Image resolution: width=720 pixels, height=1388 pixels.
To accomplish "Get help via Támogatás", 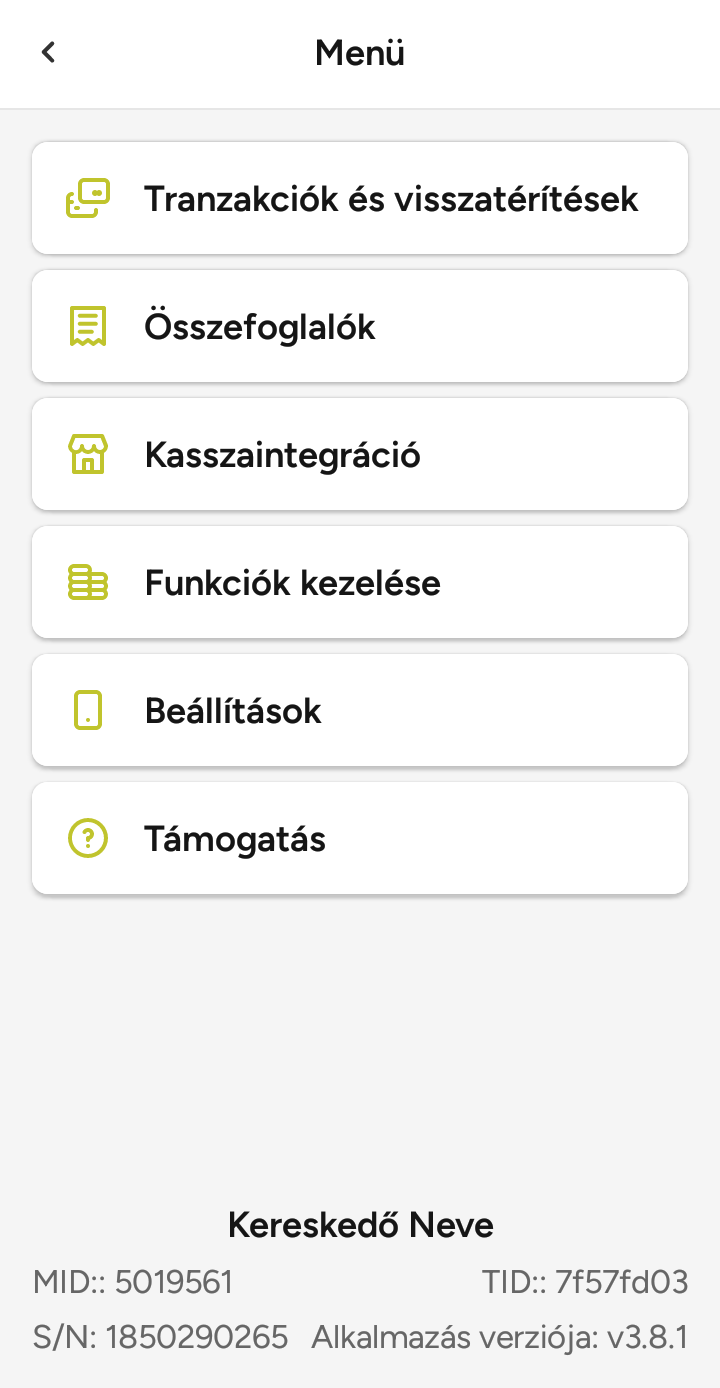I will (360, 838).
